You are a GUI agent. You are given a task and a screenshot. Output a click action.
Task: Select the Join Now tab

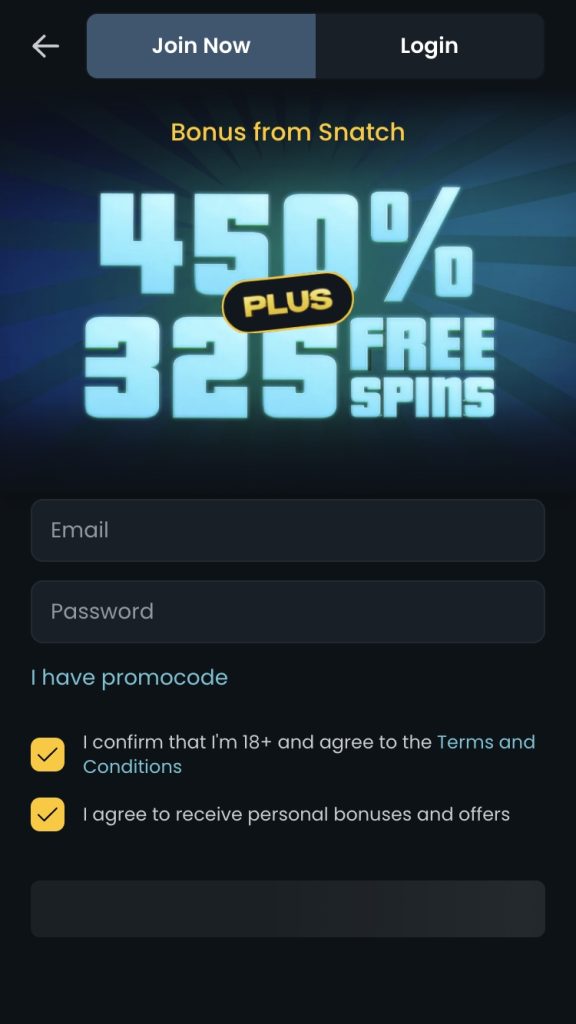click(x=201, y=46)
